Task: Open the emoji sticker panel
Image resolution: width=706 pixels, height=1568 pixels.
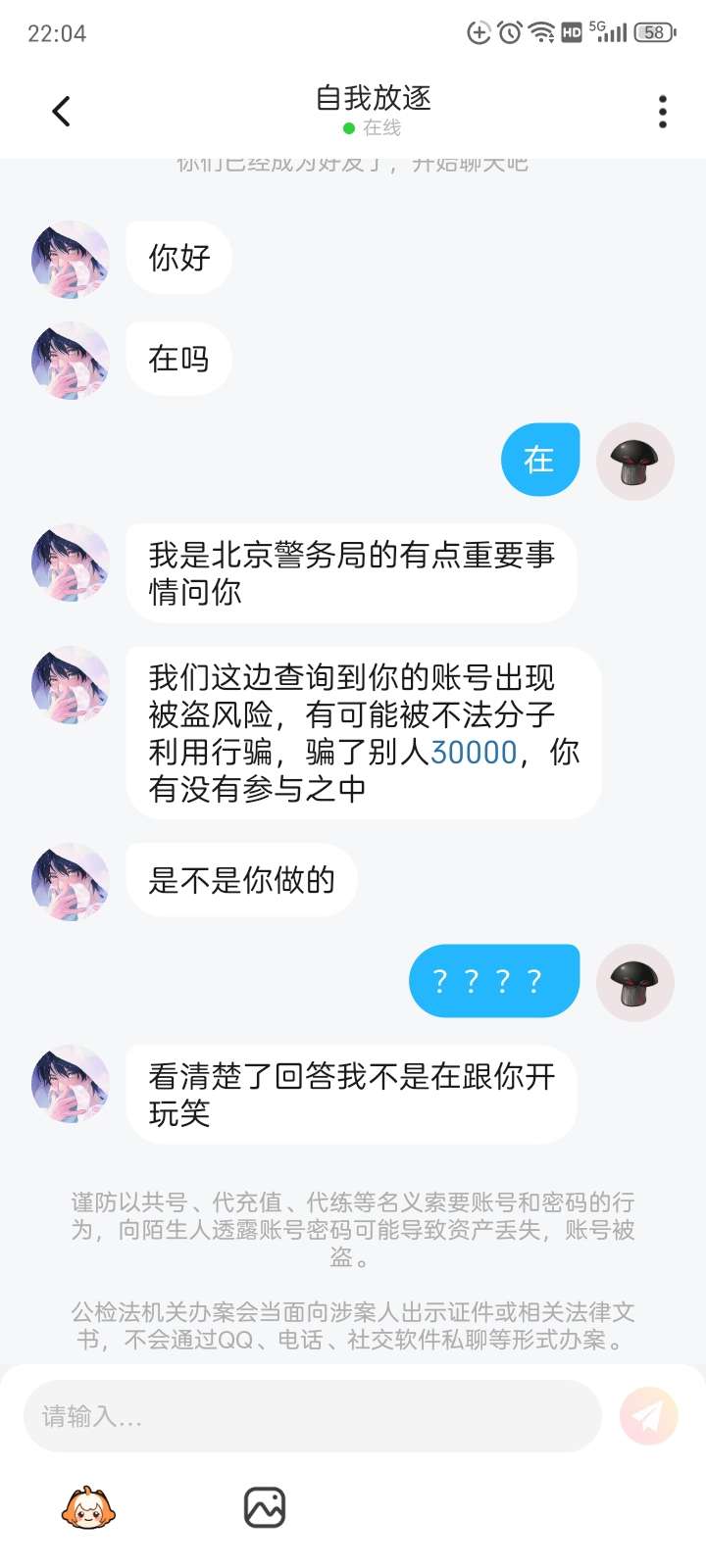Action: point(88,1507)
